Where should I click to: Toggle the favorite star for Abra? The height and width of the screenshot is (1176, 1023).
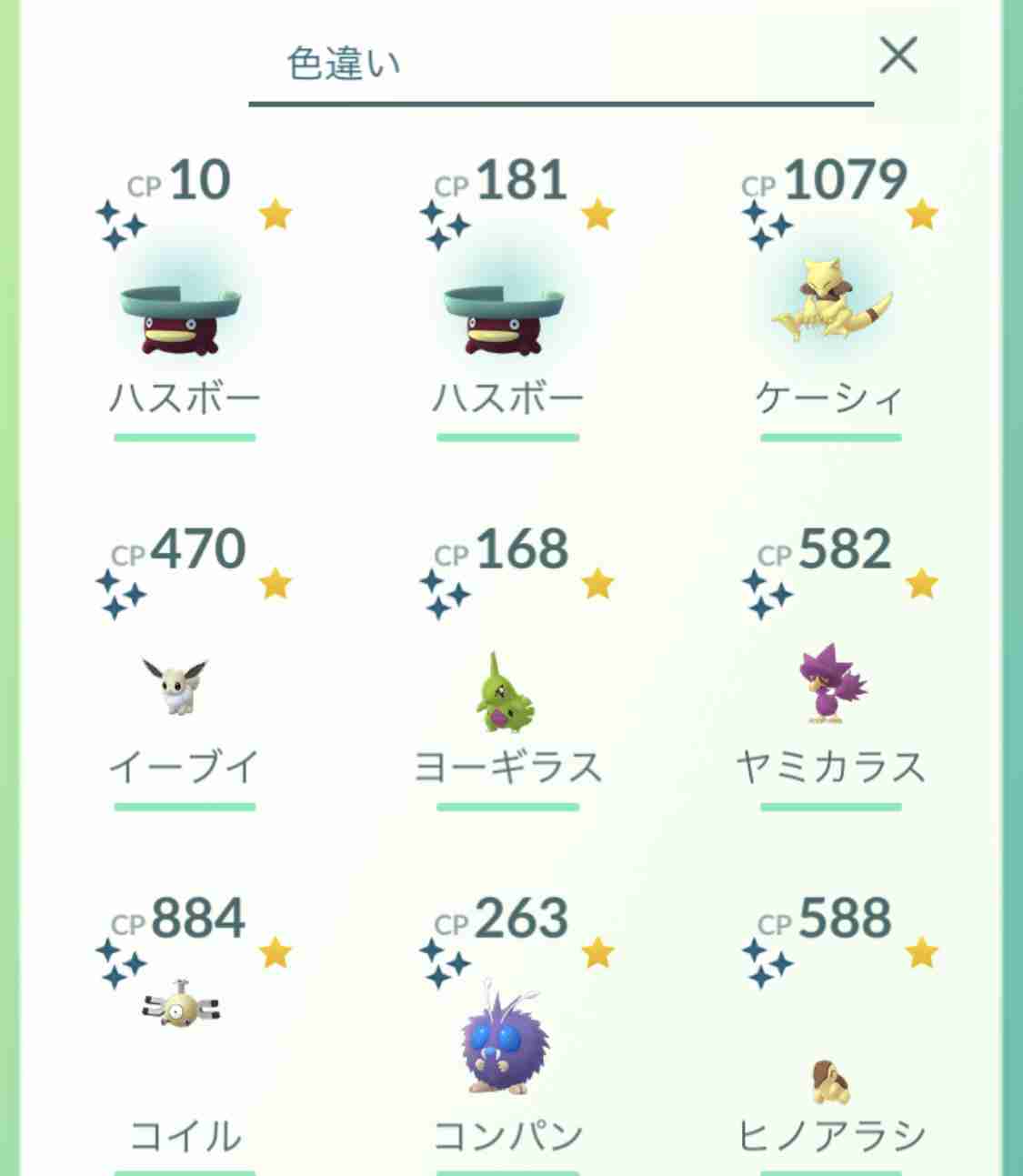[x=921, y=213]
